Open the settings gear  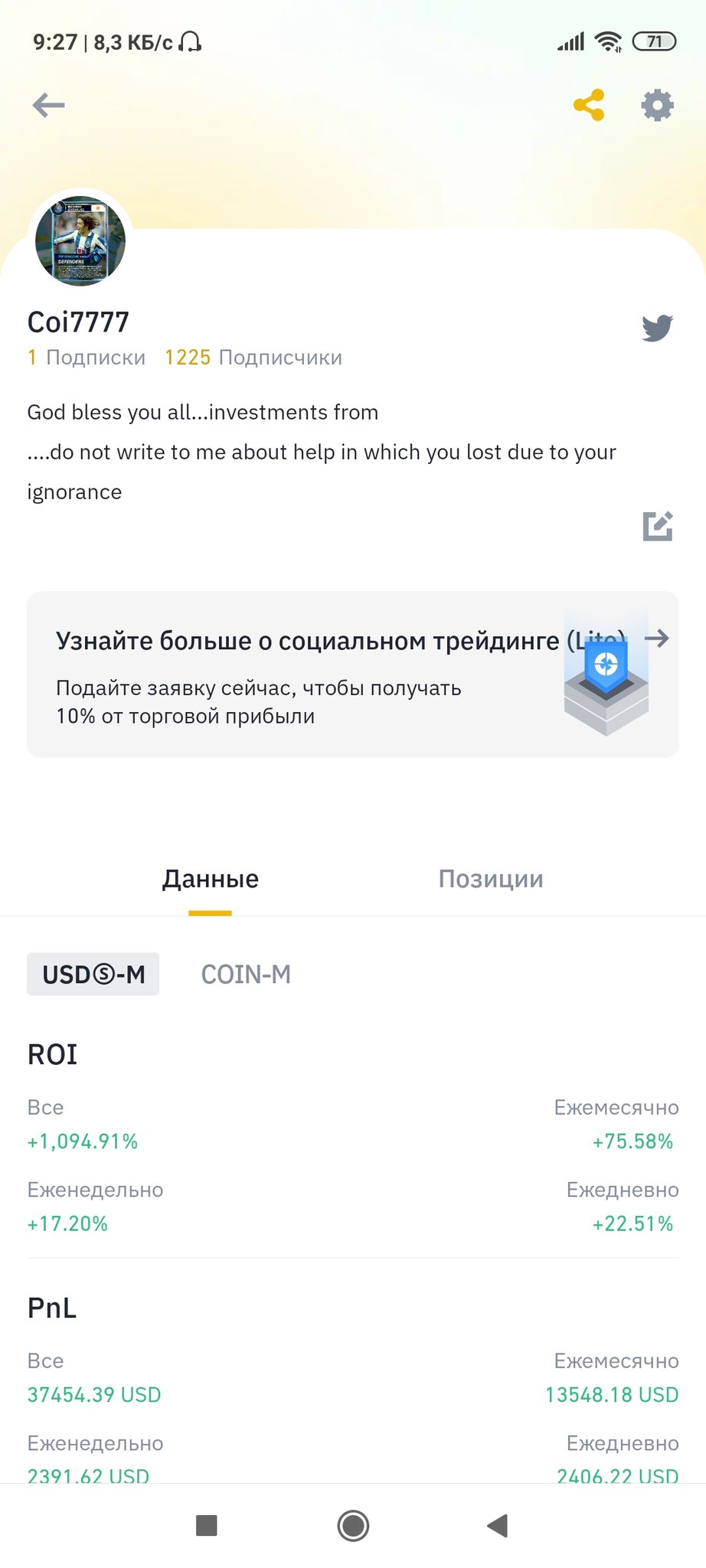pos(657,105)
